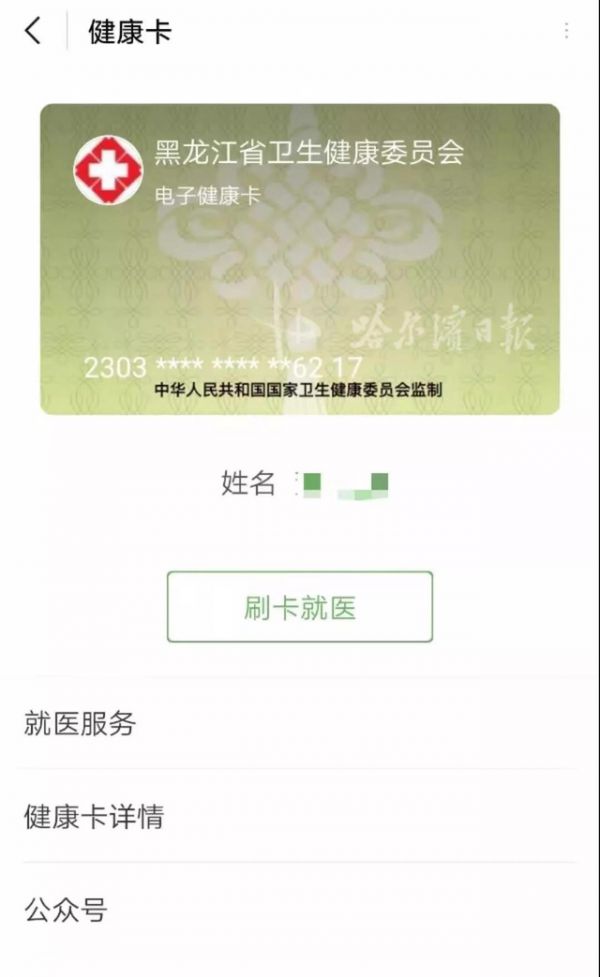Screen dimensions: 600x977
Task: Open the 公众号 row
Action: [x=299, y=910]
